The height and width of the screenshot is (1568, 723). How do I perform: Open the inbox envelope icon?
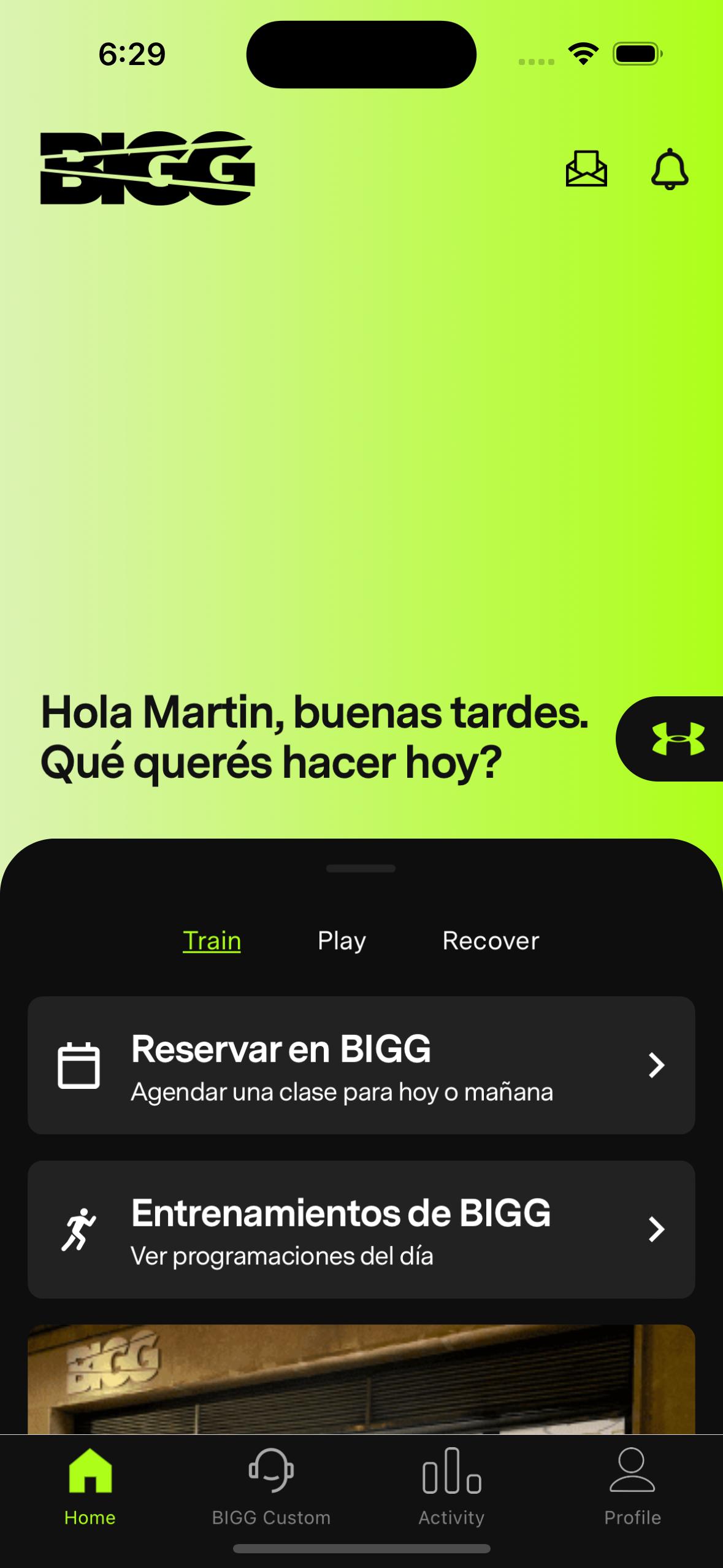click(586, 169)
